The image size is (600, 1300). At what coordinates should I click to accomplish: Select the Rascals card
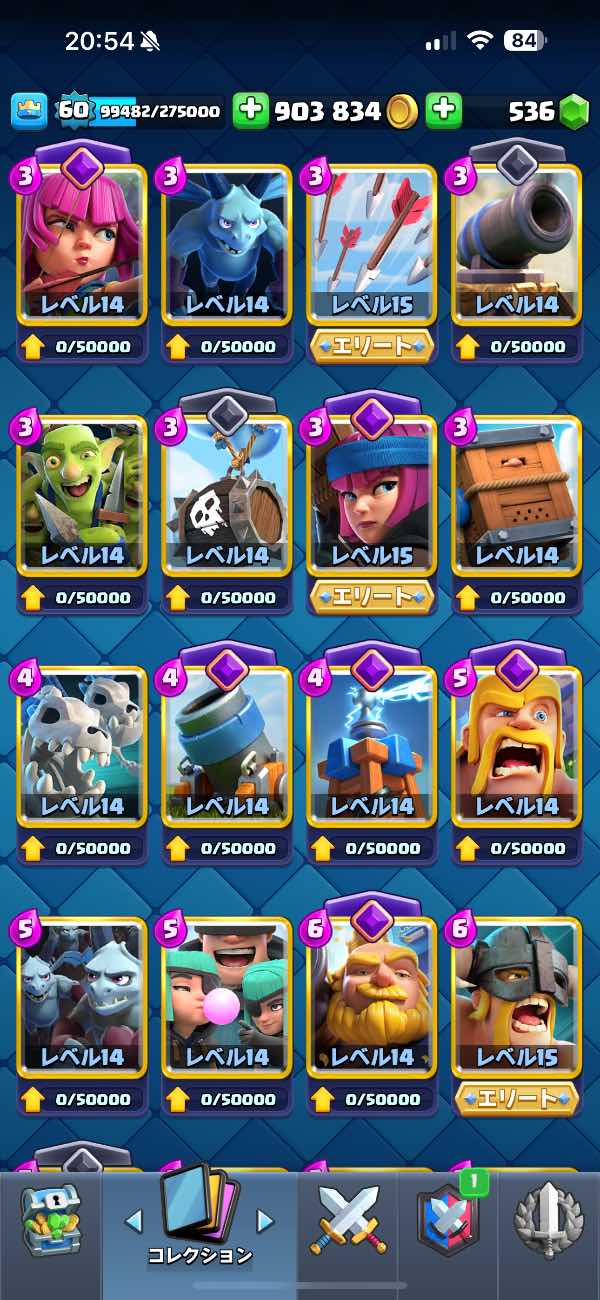pyautogui.click(x=226, y=995)
